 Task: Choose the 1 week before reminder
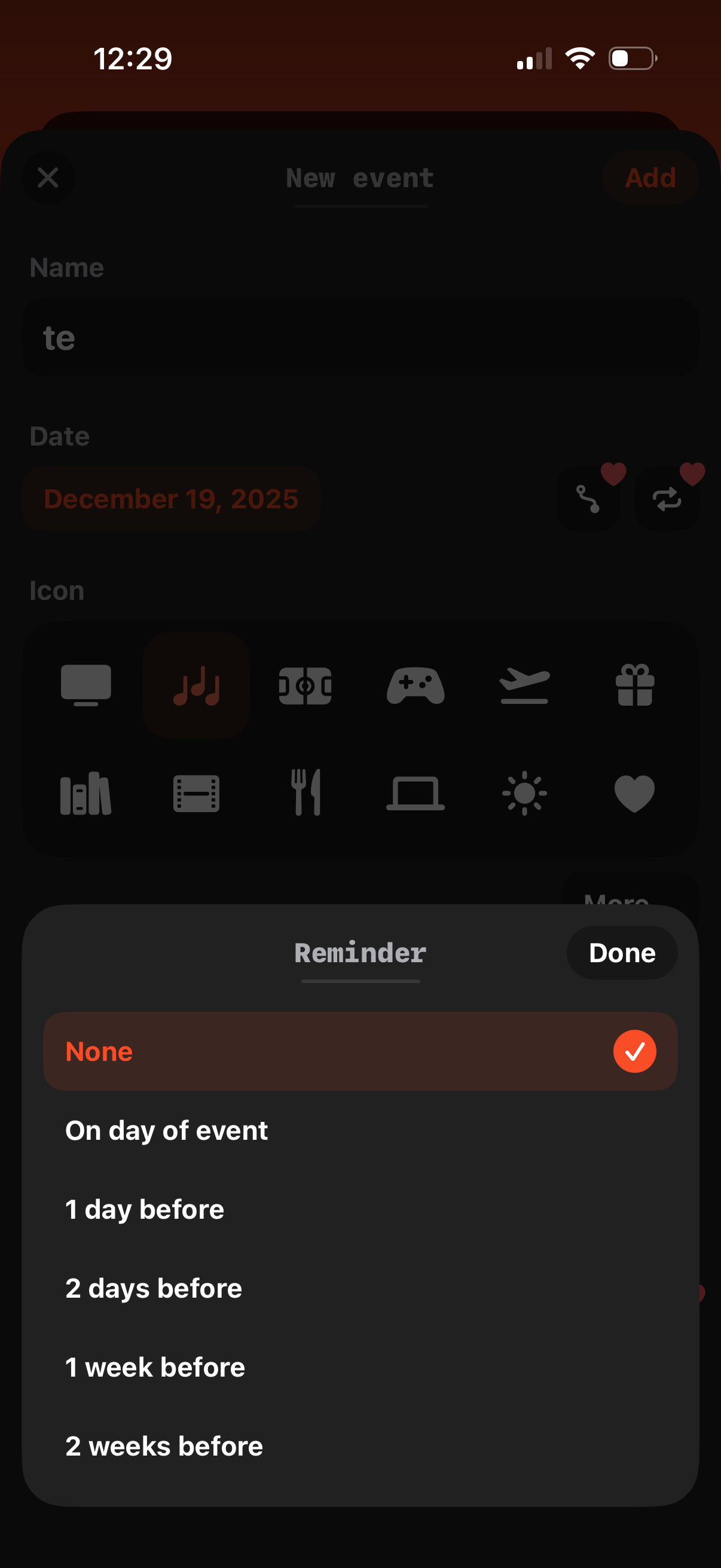click(x=360, y=1367)
